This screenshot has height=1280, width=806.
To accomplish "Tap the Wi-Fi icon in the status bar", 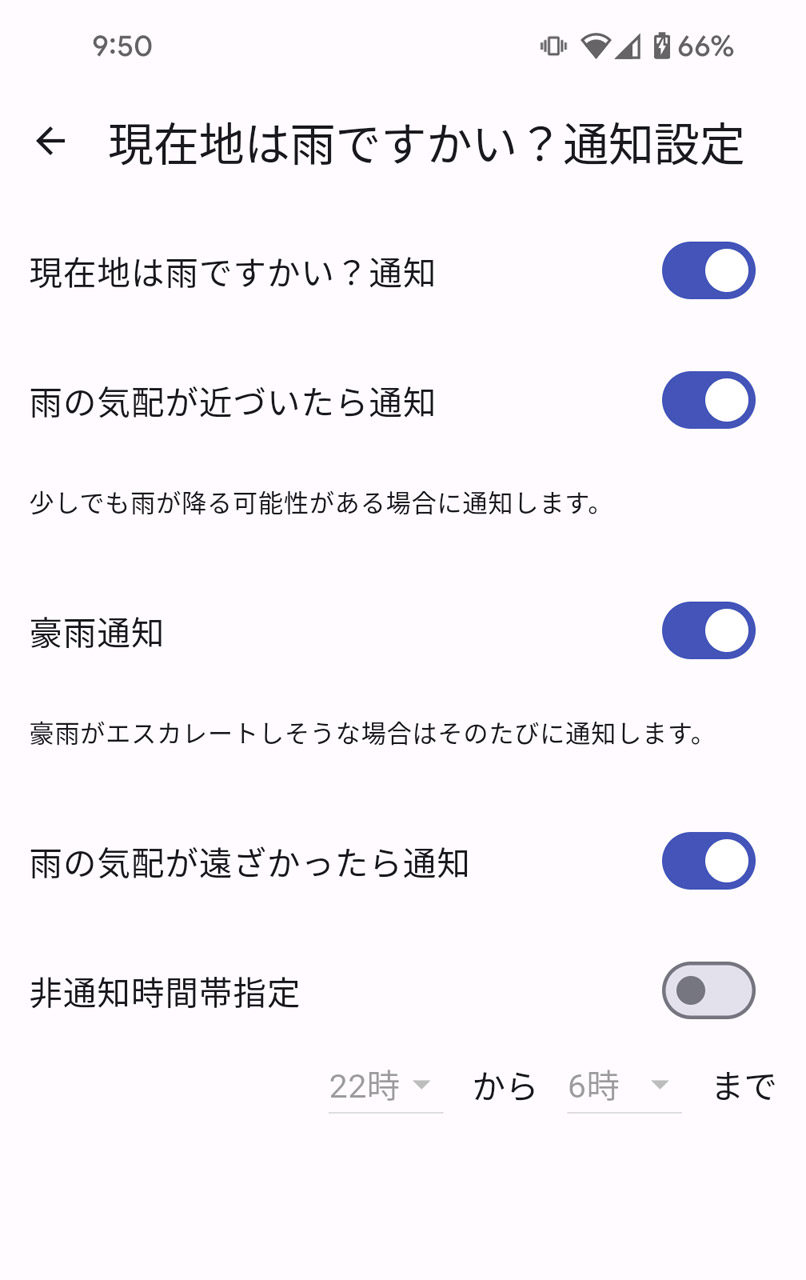I will point(594,45).
